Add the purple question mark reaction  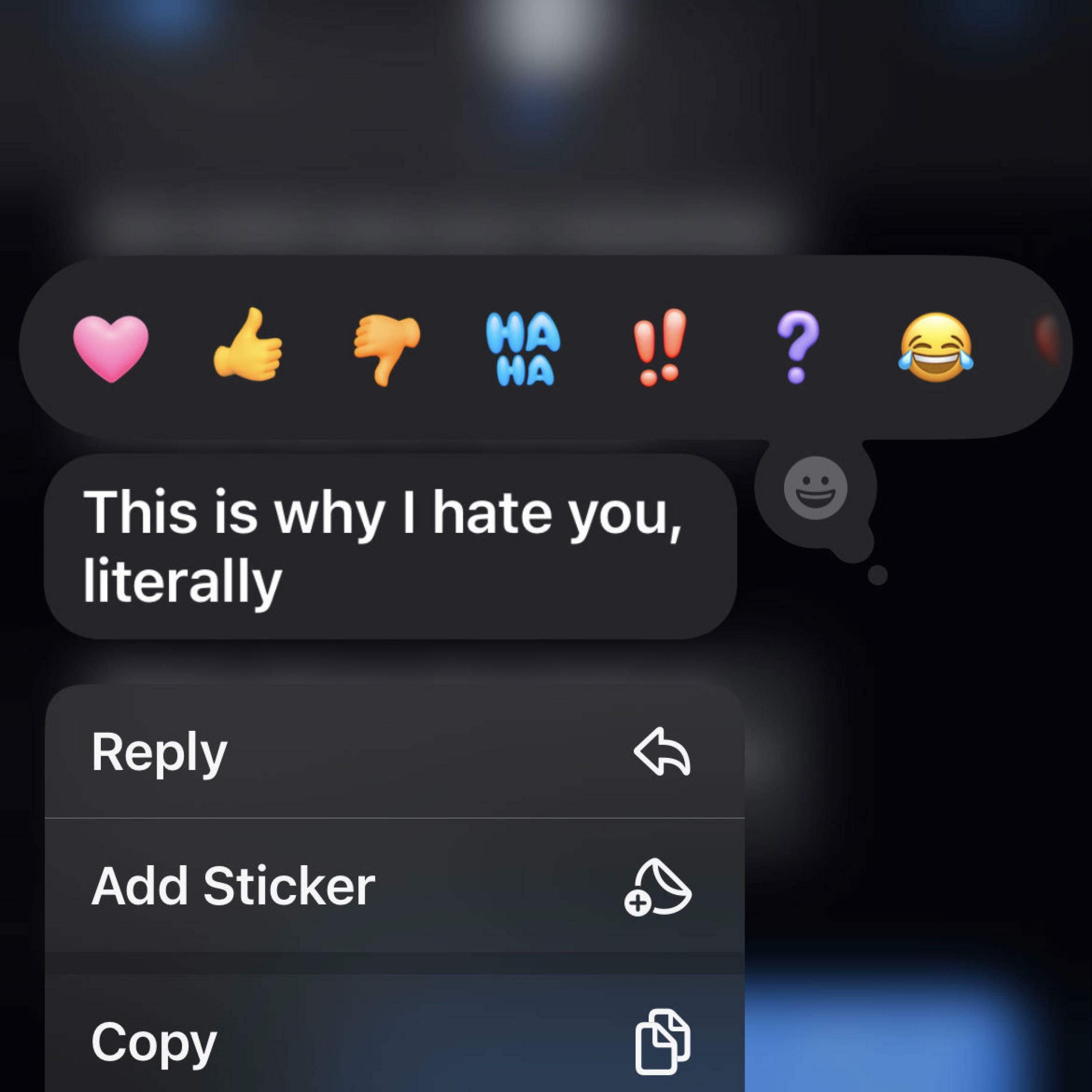(797, 347)
